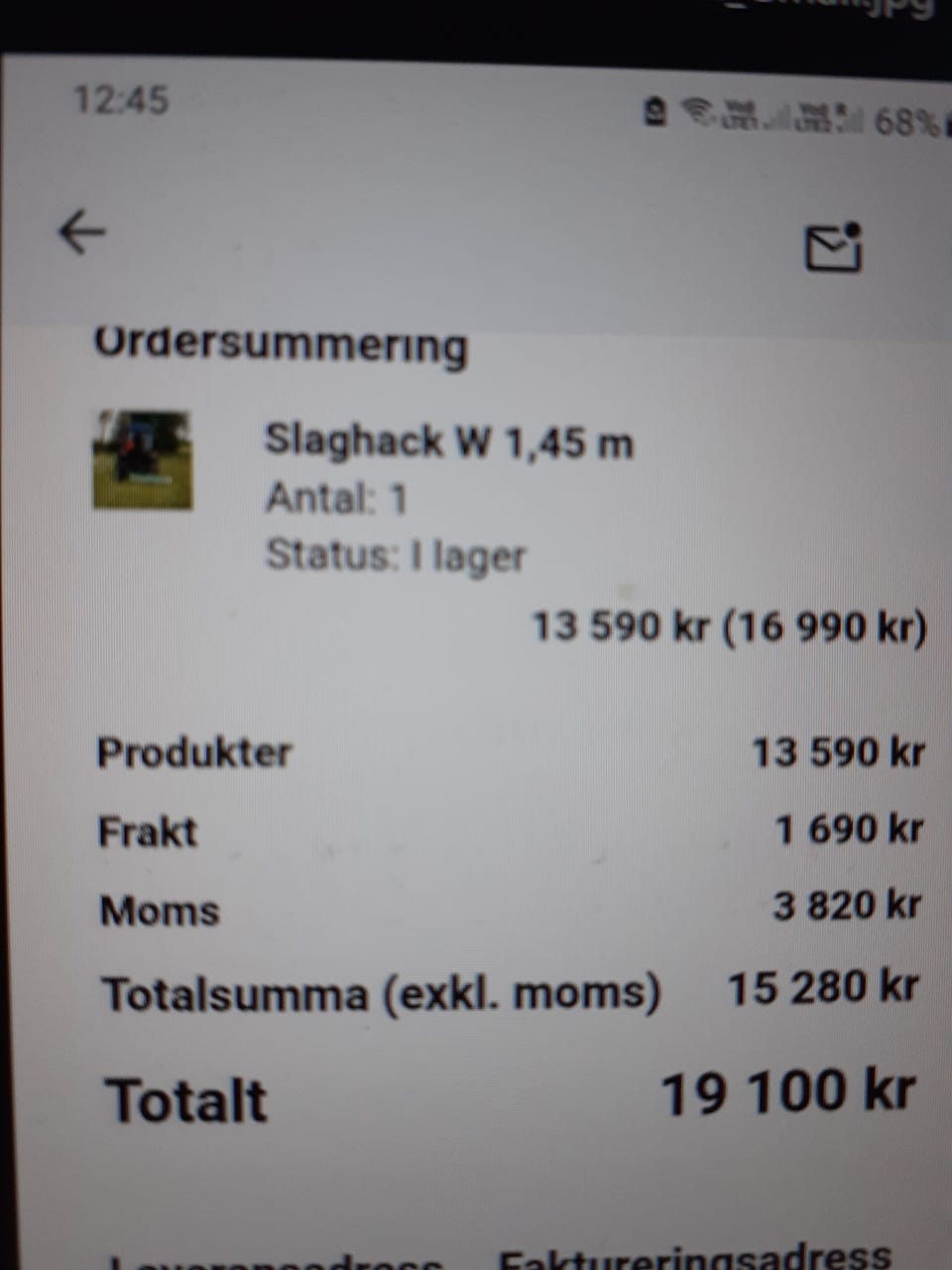Tap the Ordersummering heading
Image resolution: width=952 pixels, height=1270 pixels.
coord(283,345)
